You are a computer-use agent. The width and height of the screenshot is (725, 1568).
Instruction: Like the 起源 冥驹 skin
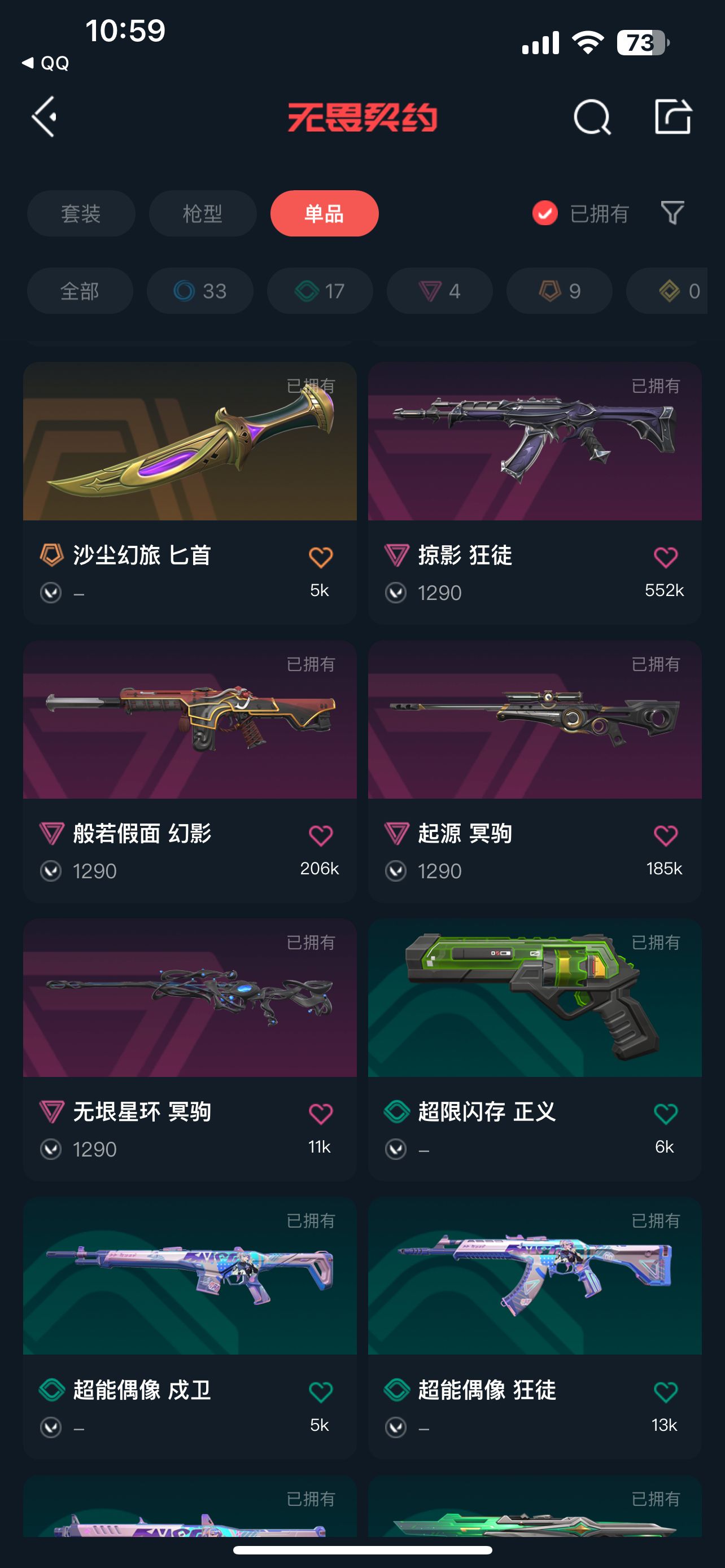click(665, 835)
